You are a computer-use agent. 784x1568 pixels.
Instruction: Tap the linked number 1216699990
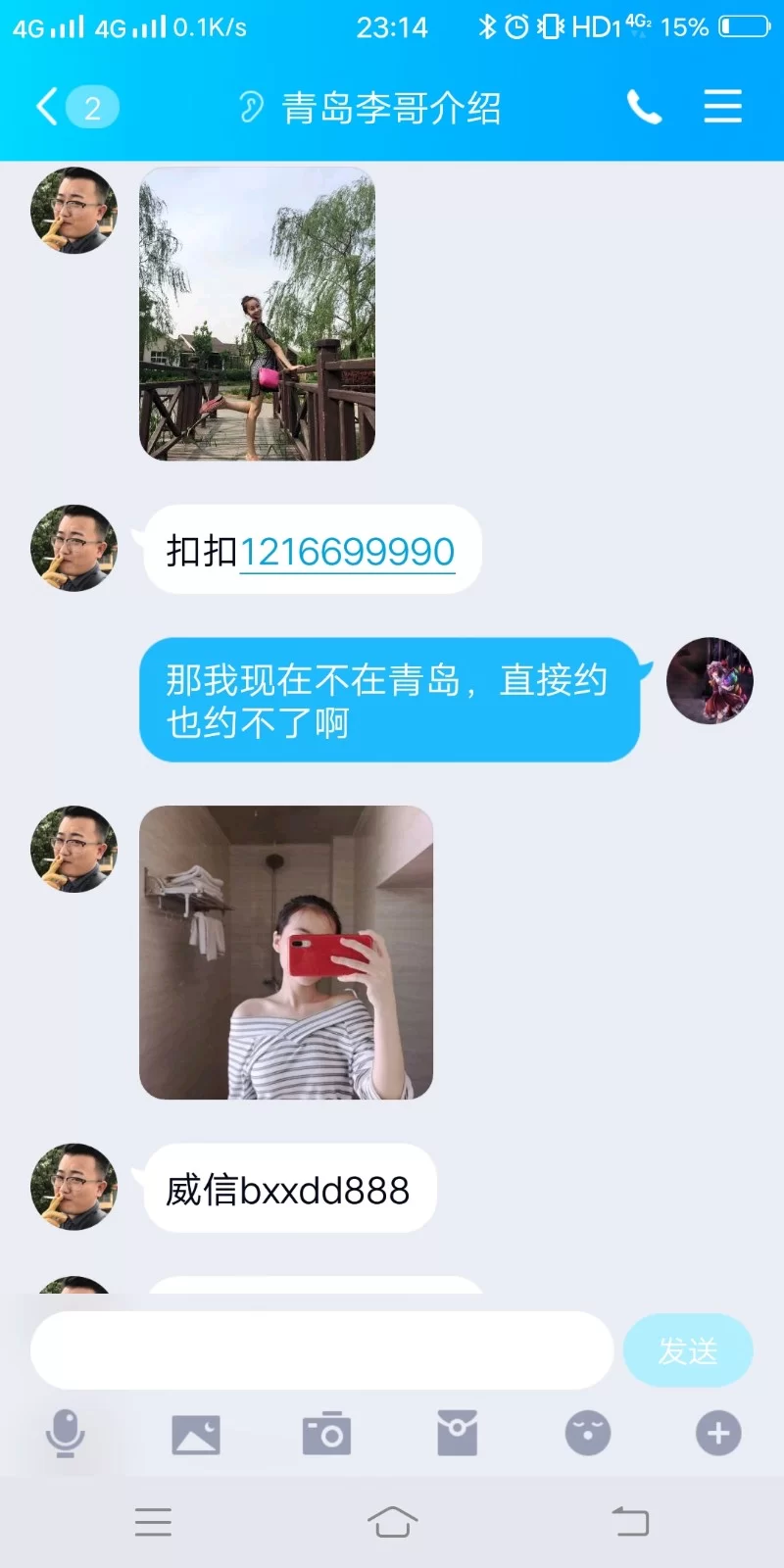[x=347, y=552]
